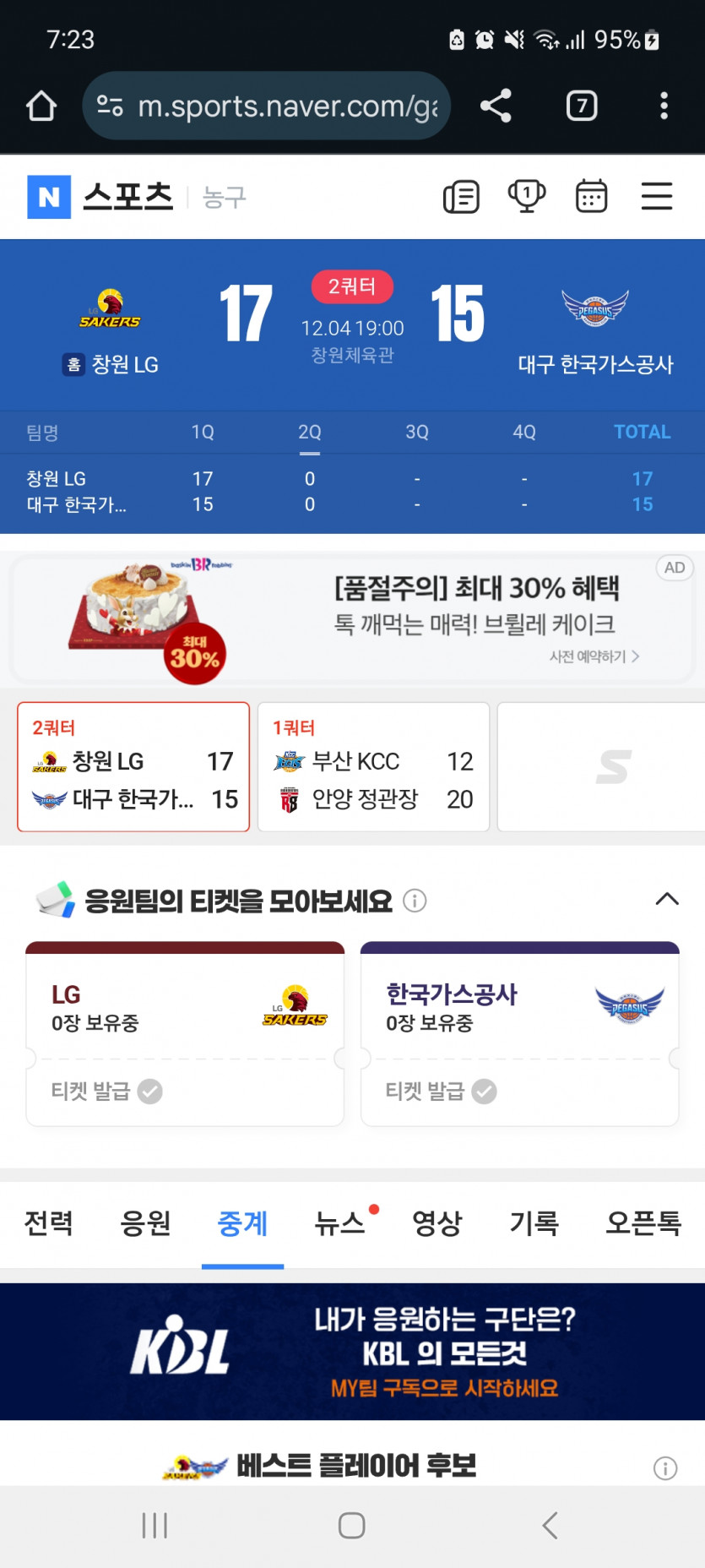Click the 대구 한국가스공사 Pegasus logo

(x=594, y=310)
